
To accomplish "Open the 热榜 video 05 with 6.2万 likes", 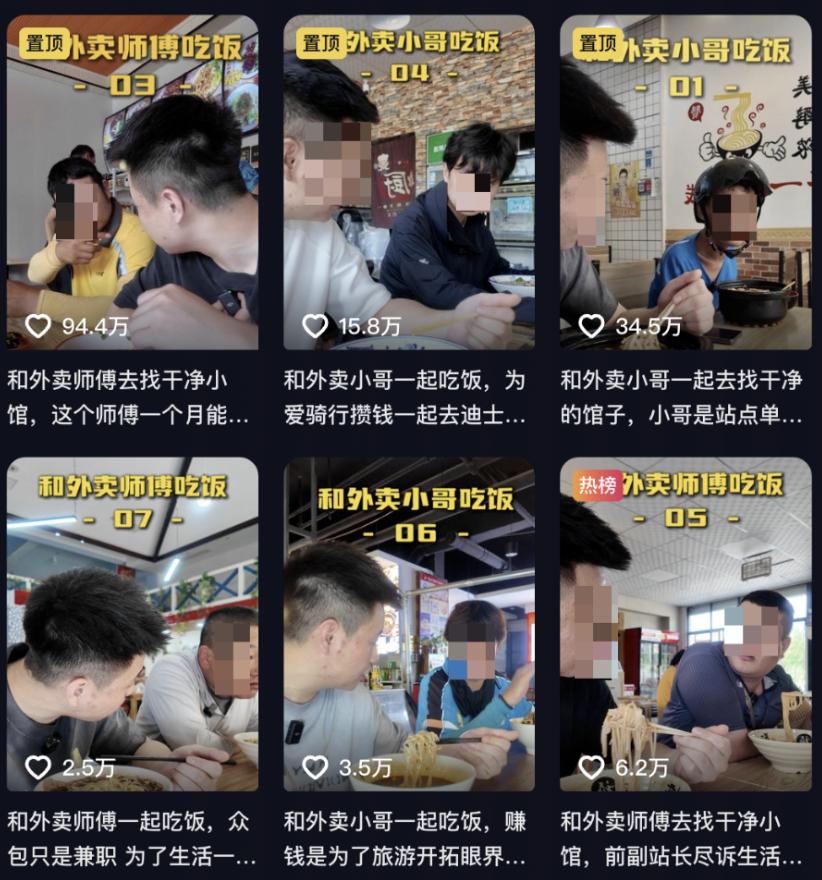I will pyautogui.click(x=685, y=625).
